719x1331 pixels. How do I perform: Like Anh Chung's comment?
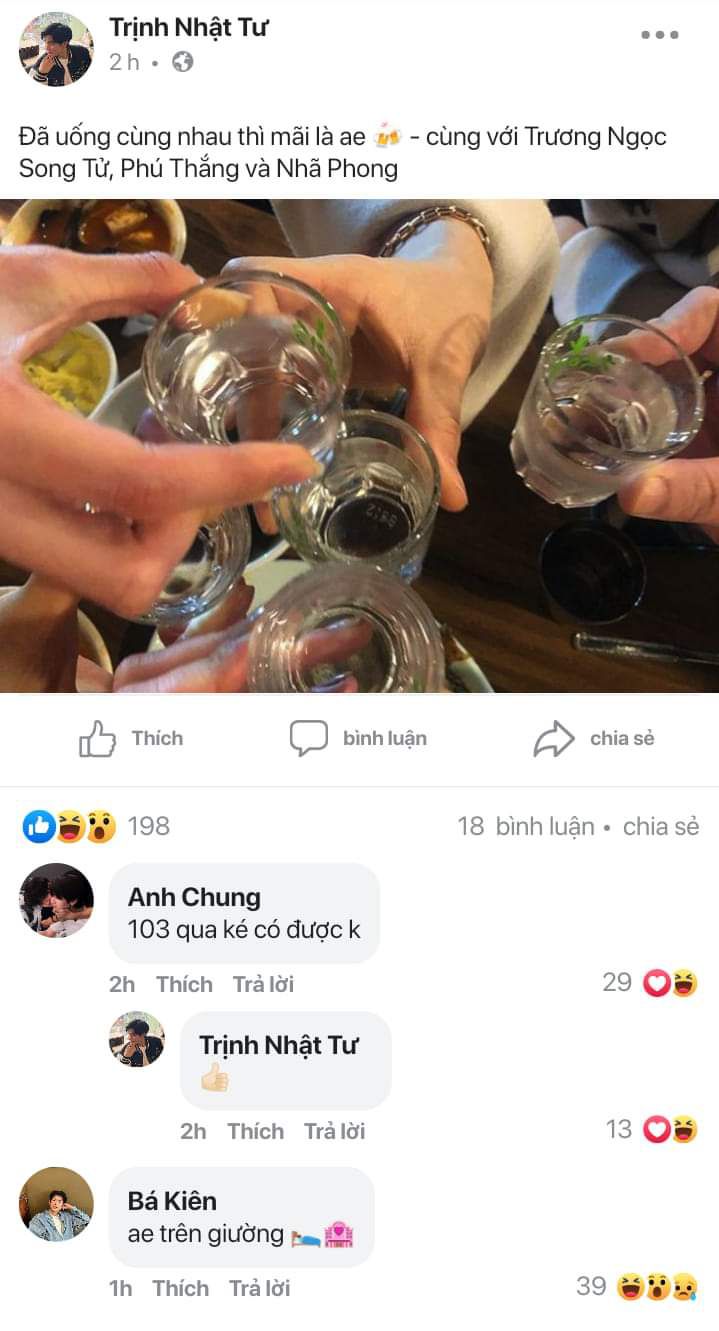[184, 984]
